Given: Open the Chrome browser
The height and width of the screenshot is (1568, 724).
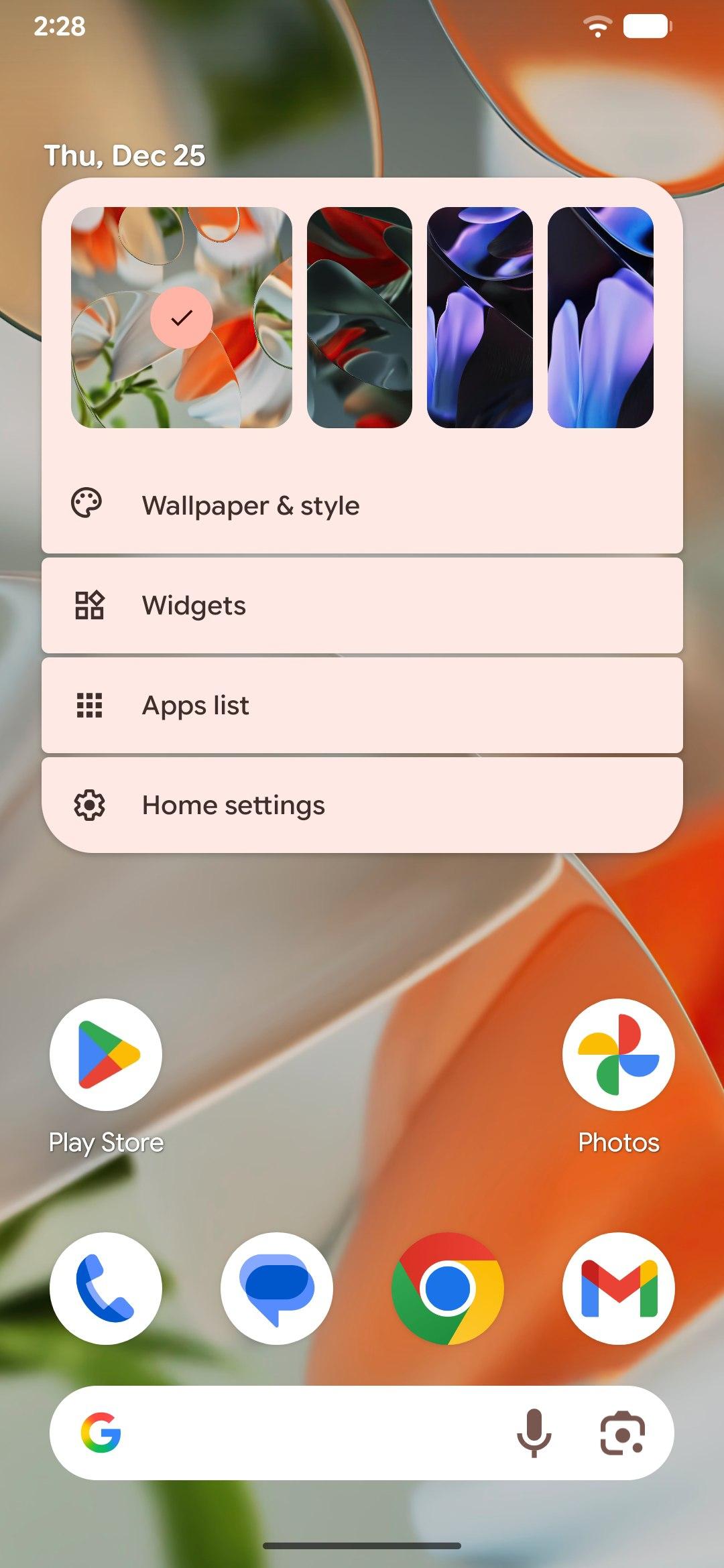Looking at the screenshot, I should pos(447,1288).
